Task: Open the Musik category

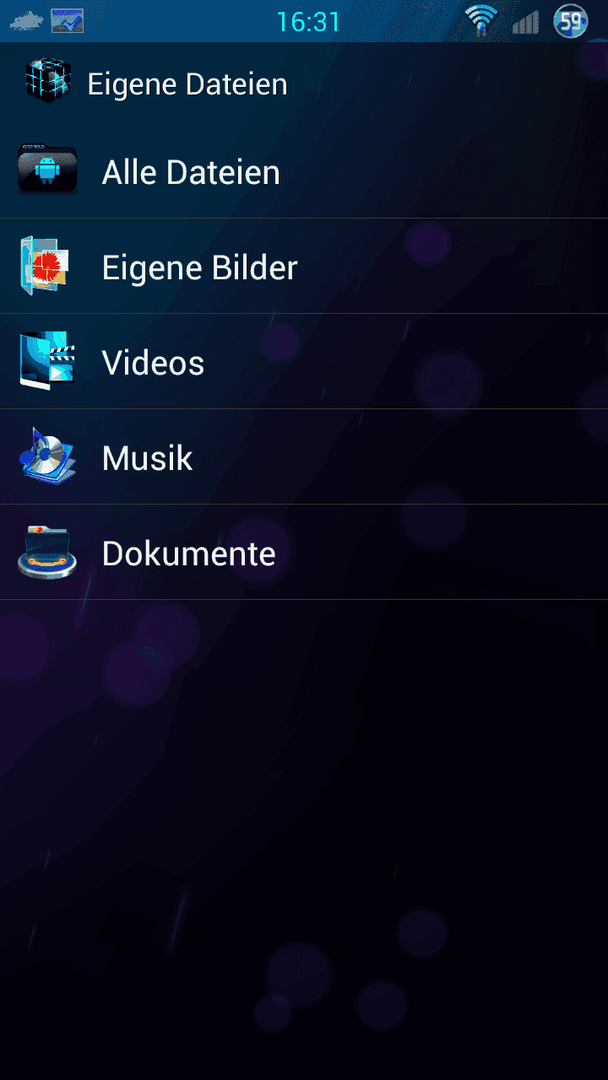Action: tap(304, 457)
